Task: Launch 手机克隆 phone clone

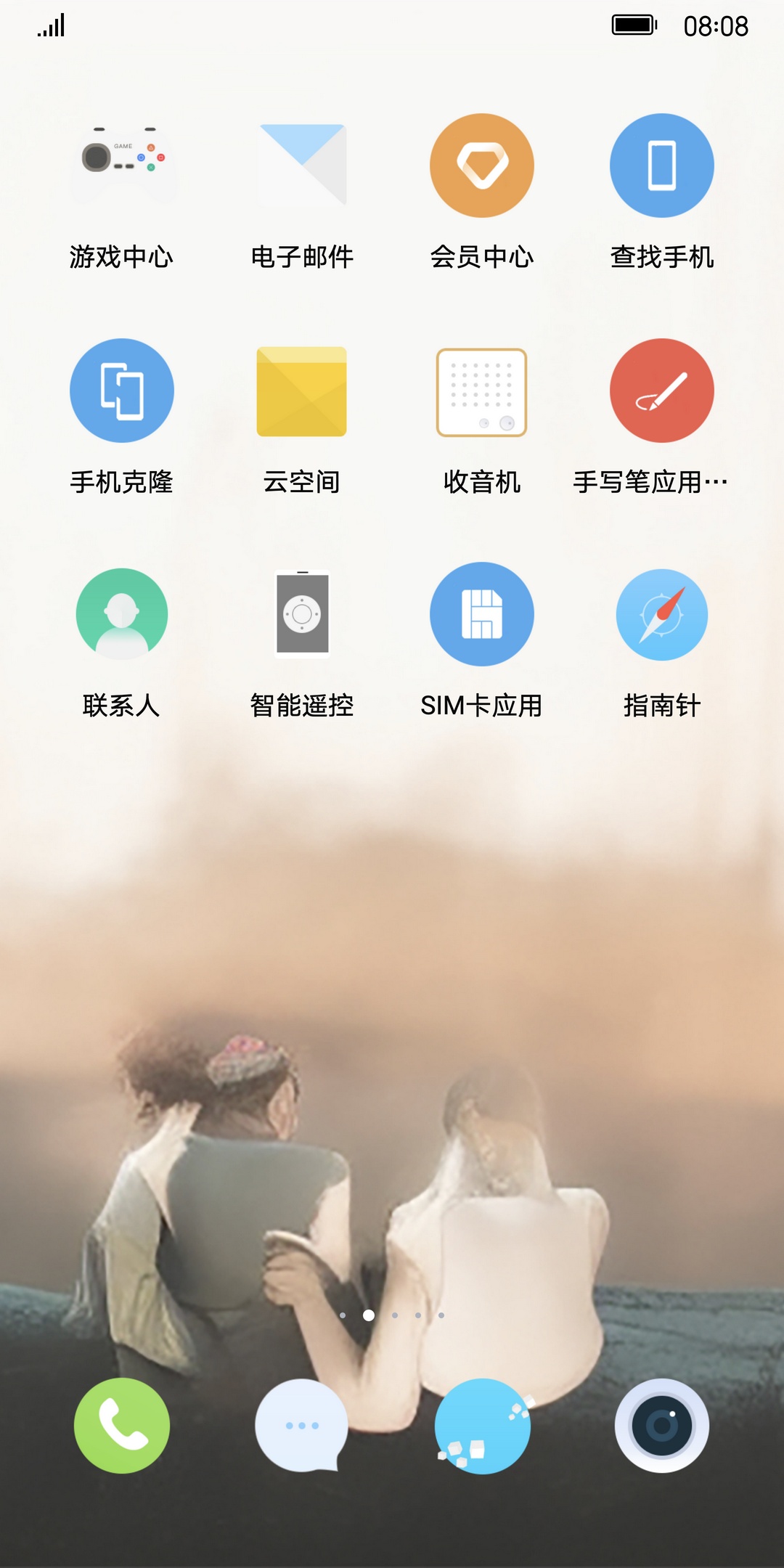Action: [x=122, y=391]
